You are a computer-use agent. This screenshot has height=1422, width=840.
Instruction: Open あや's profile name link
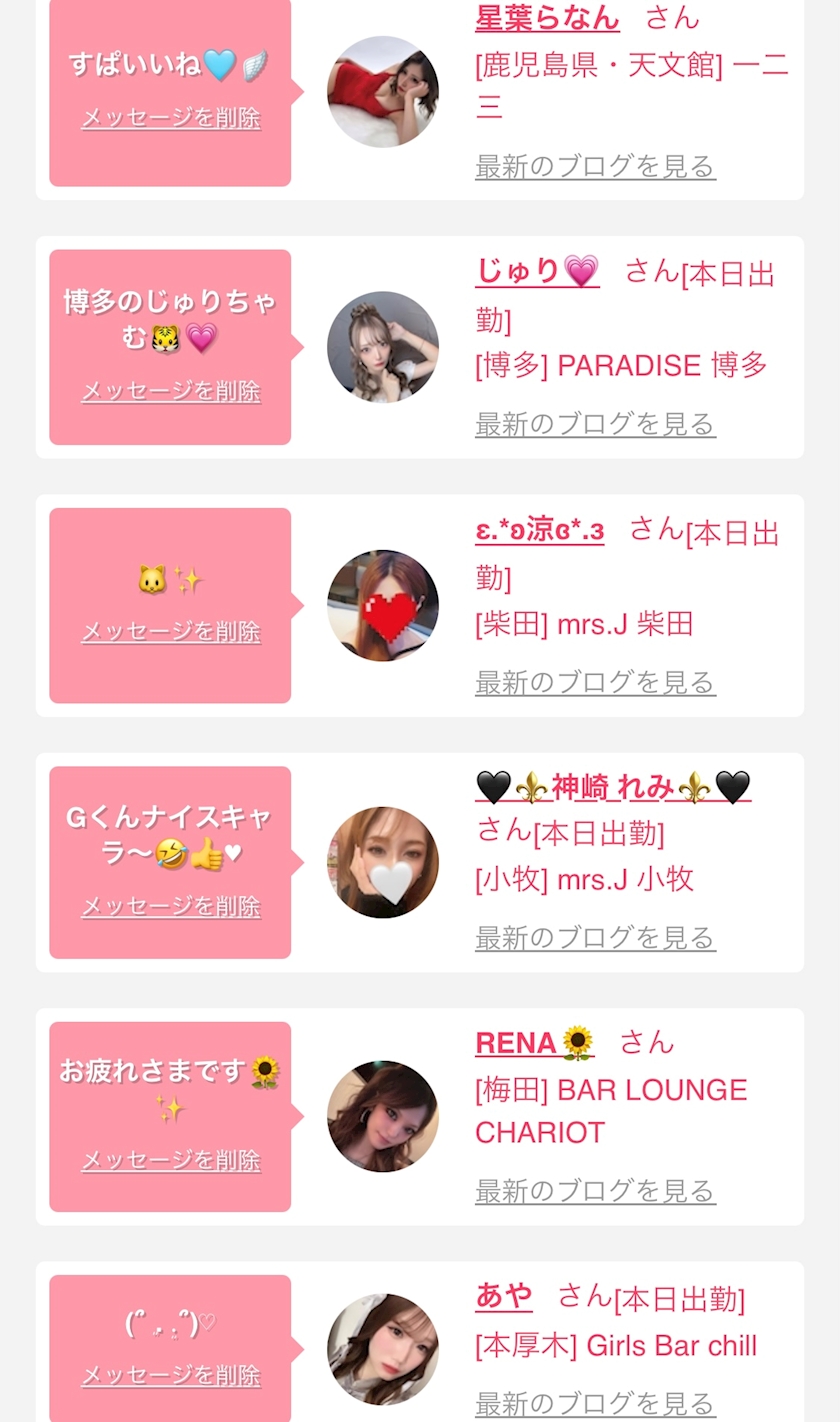coord(504,1297)
